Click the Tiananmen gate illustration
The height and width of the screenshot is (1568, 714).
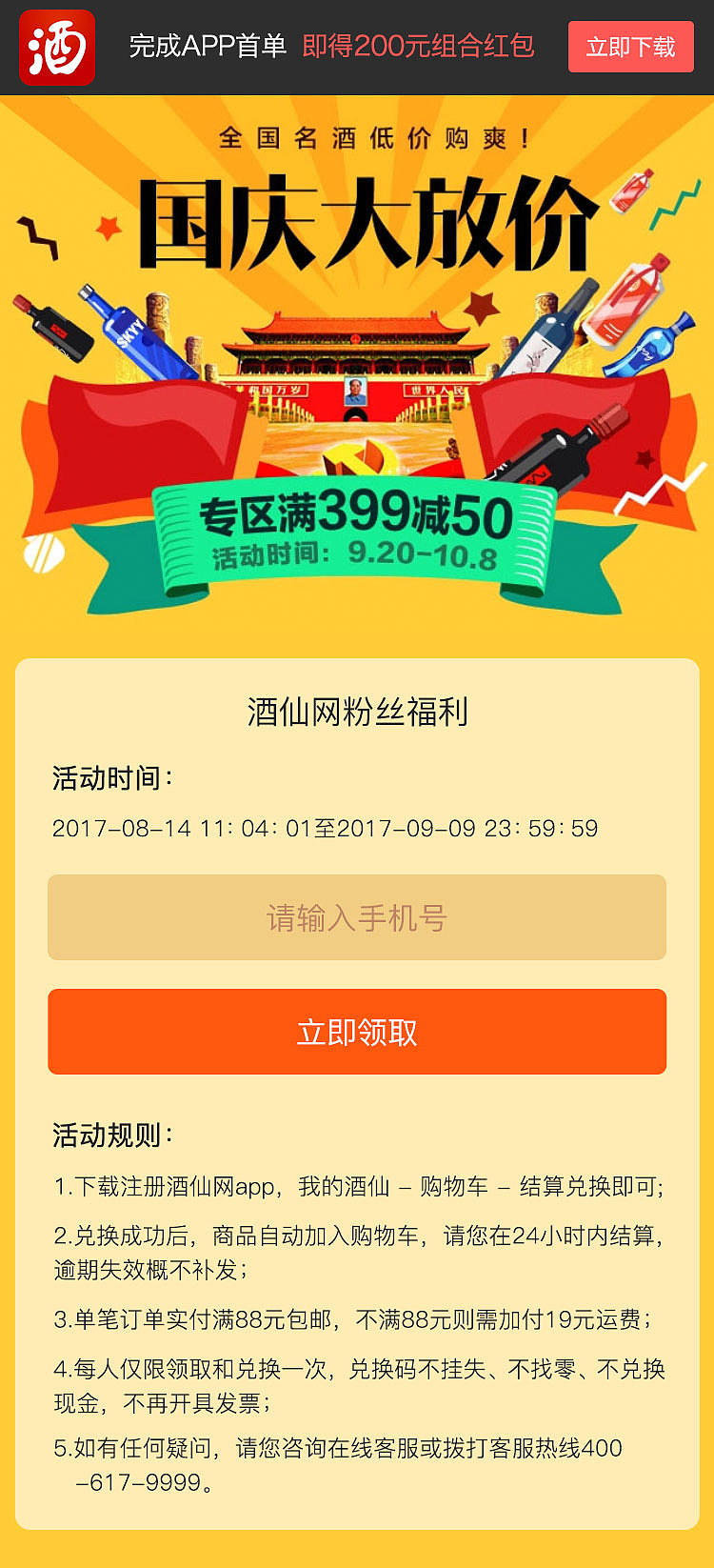point(357,381)
